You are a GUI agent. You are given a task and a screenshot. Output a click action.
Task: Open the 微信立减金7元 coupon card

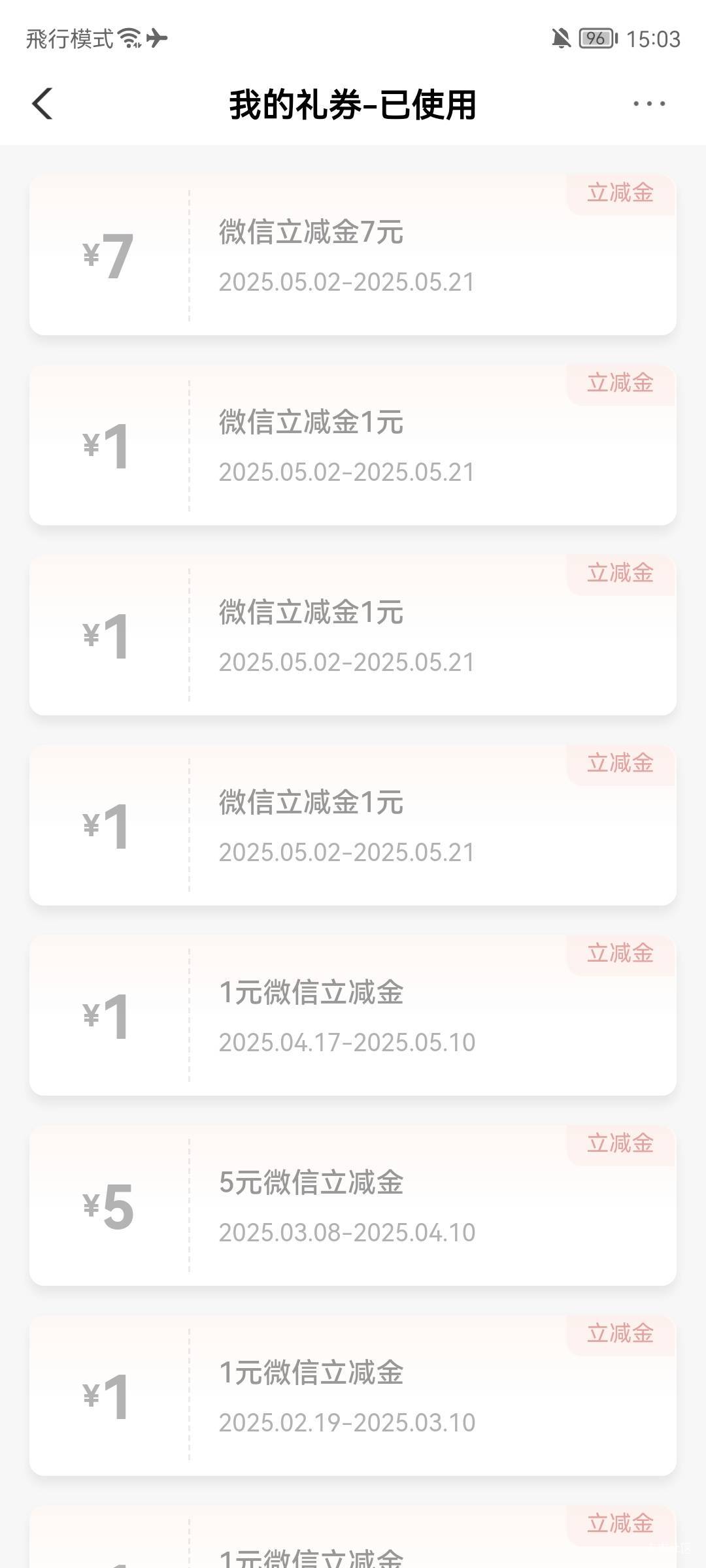coord(353,255)
